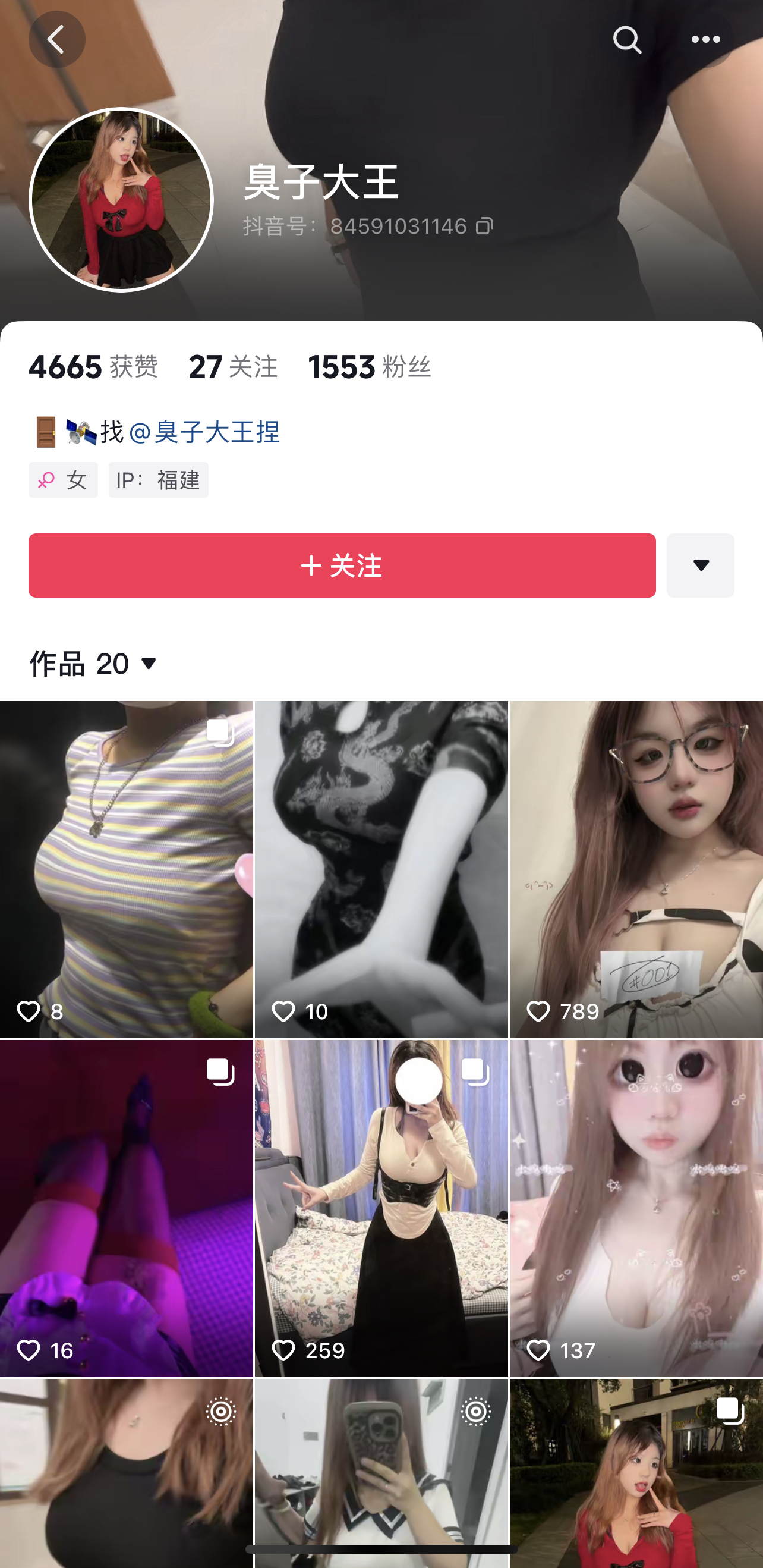Viewport: 763px width, 1568px height.
Task: Open the post with 137 likes
Action: point(636,1208)
